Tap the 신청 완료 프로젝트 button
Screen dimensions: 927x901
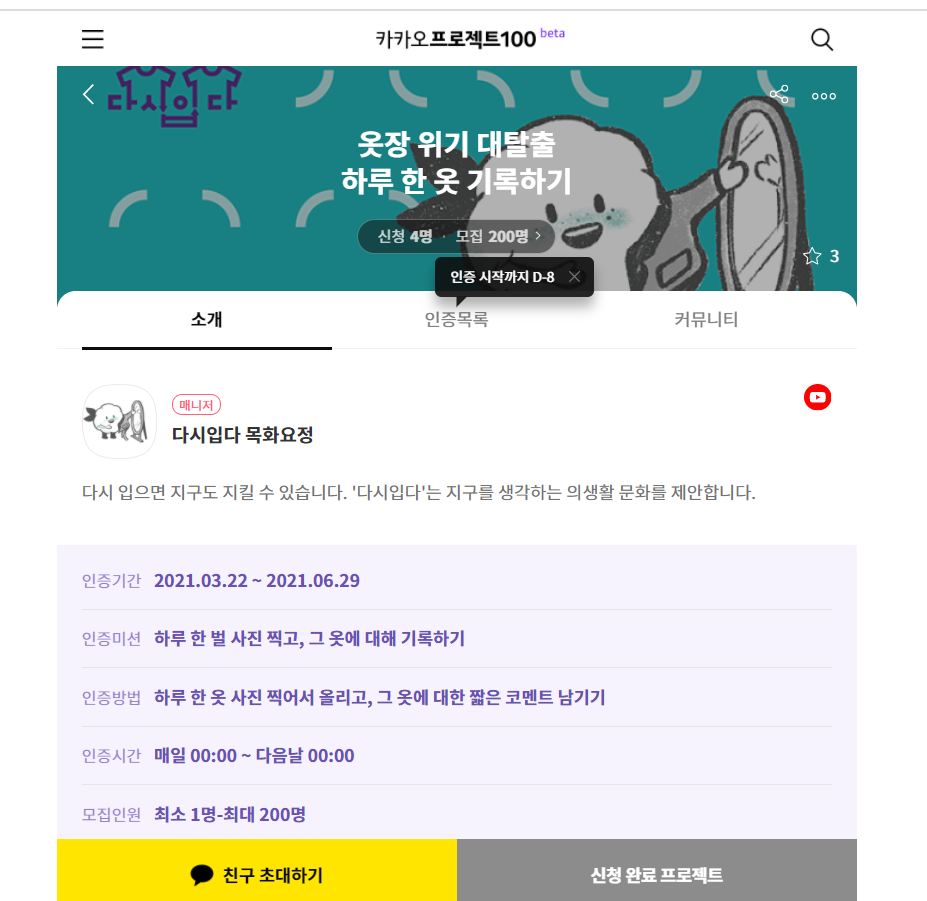click(657, 873)
